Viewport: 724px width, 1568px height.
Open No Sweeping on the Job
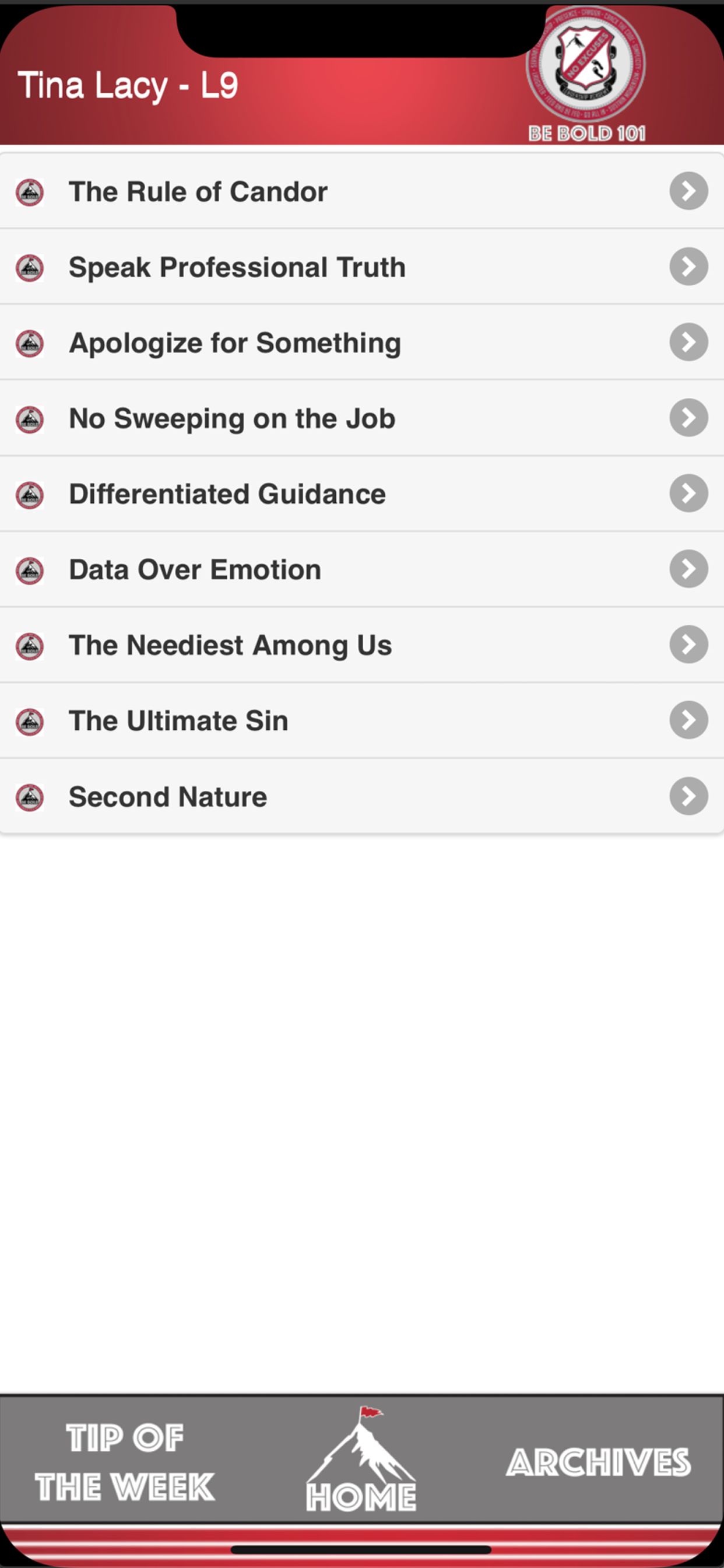click(362, 418)
